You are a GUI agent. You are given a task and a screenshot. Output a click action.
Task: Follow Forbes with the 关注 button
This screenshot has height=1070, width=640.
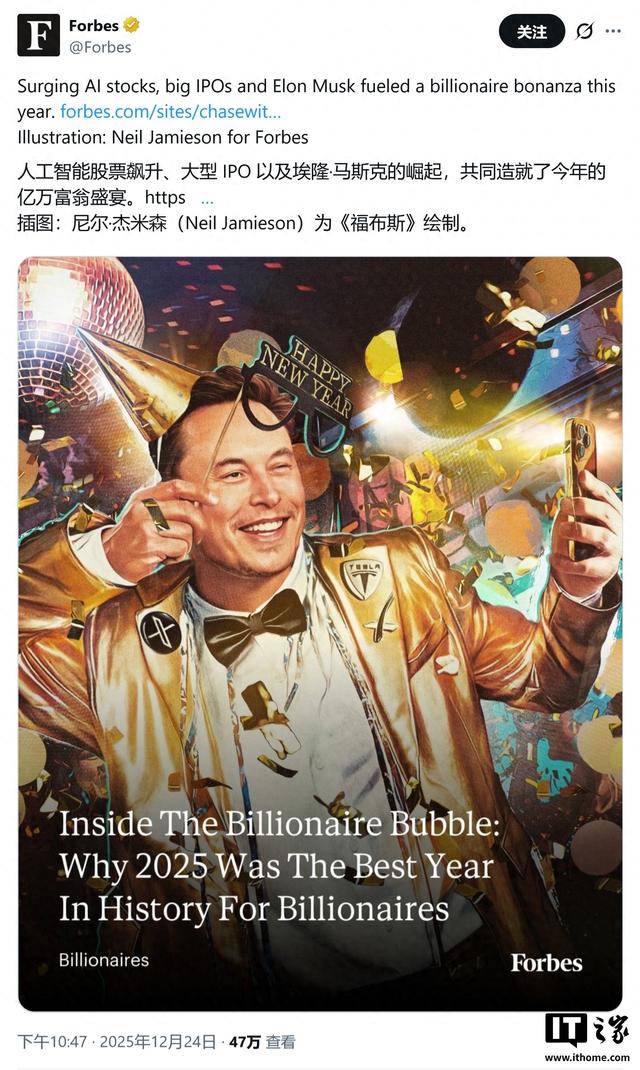(531, 32)
